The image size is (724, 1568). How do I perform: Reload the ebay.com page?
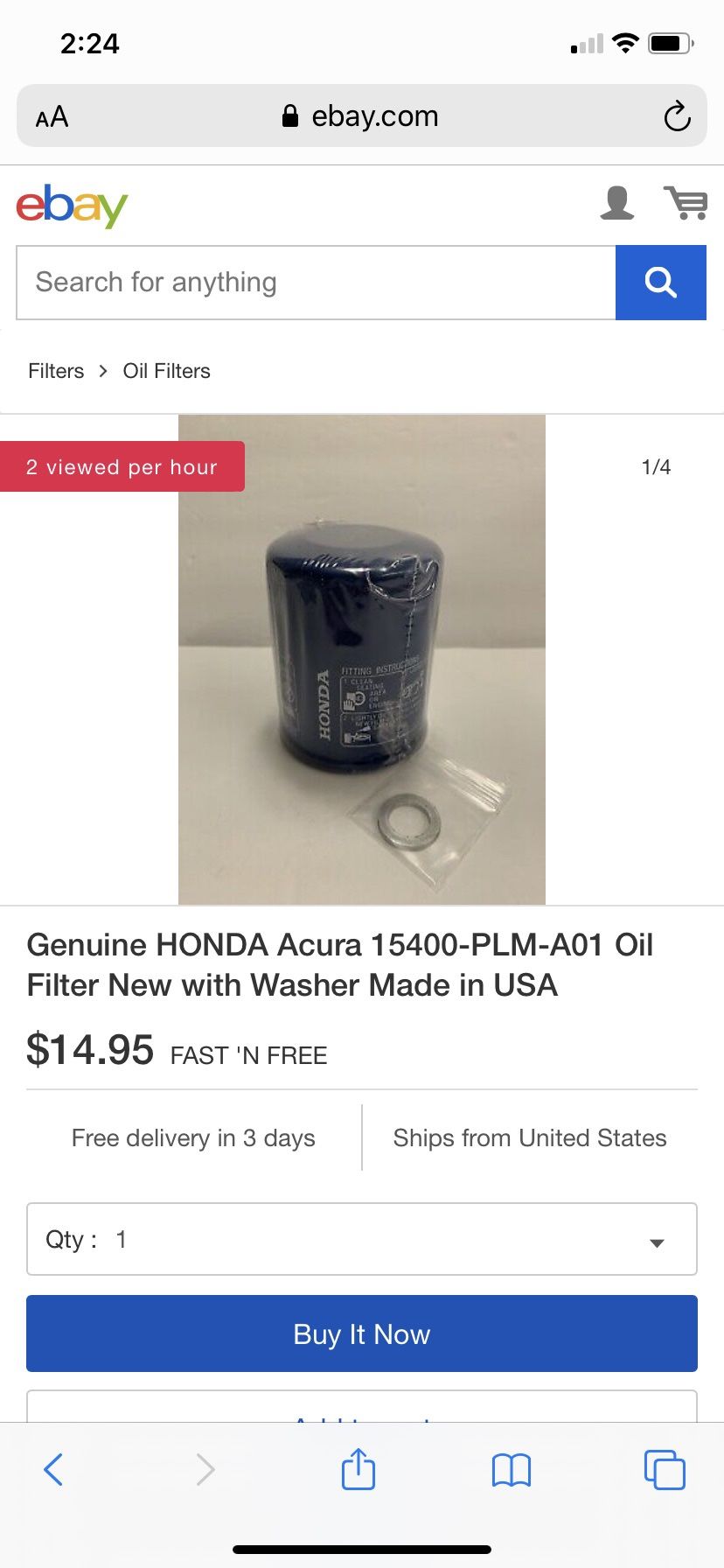[677, 116]
